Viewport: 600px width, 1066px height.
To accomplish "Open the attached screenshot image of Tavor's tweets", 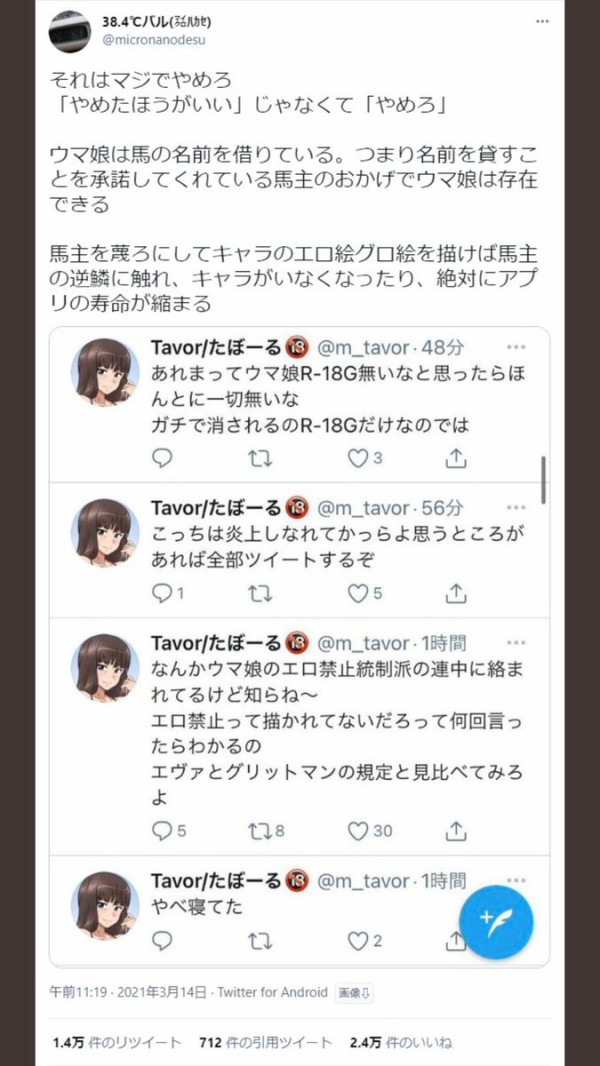I will [x=299, y=647].
